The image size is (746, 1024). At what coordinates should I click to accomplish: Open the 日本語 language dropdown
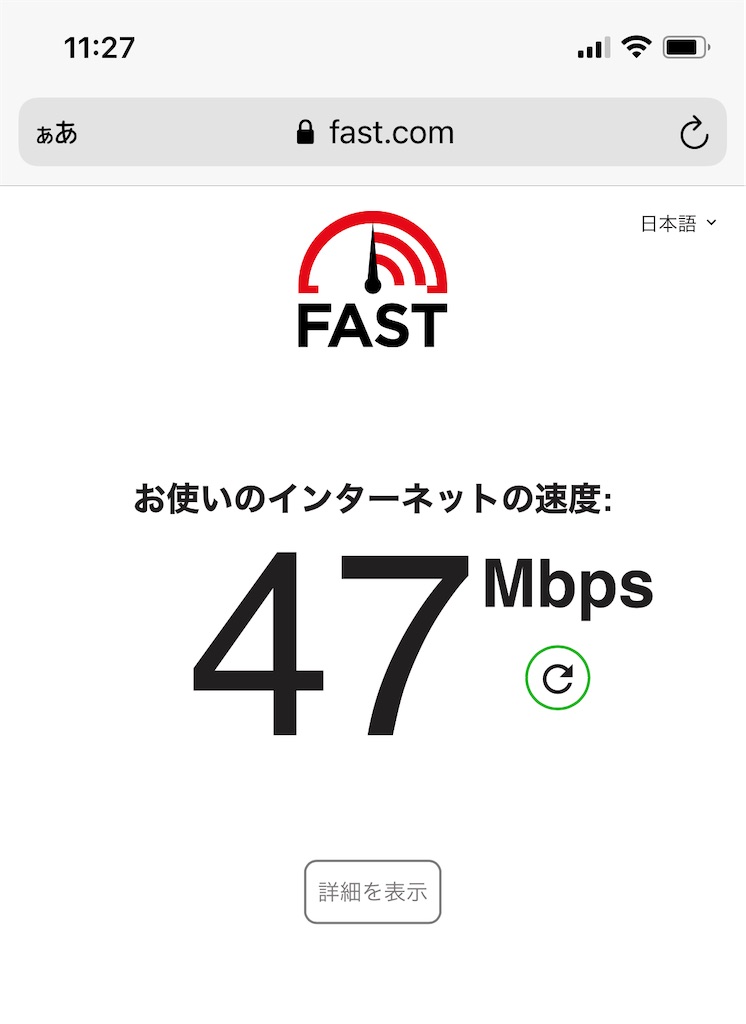point(679,224)
